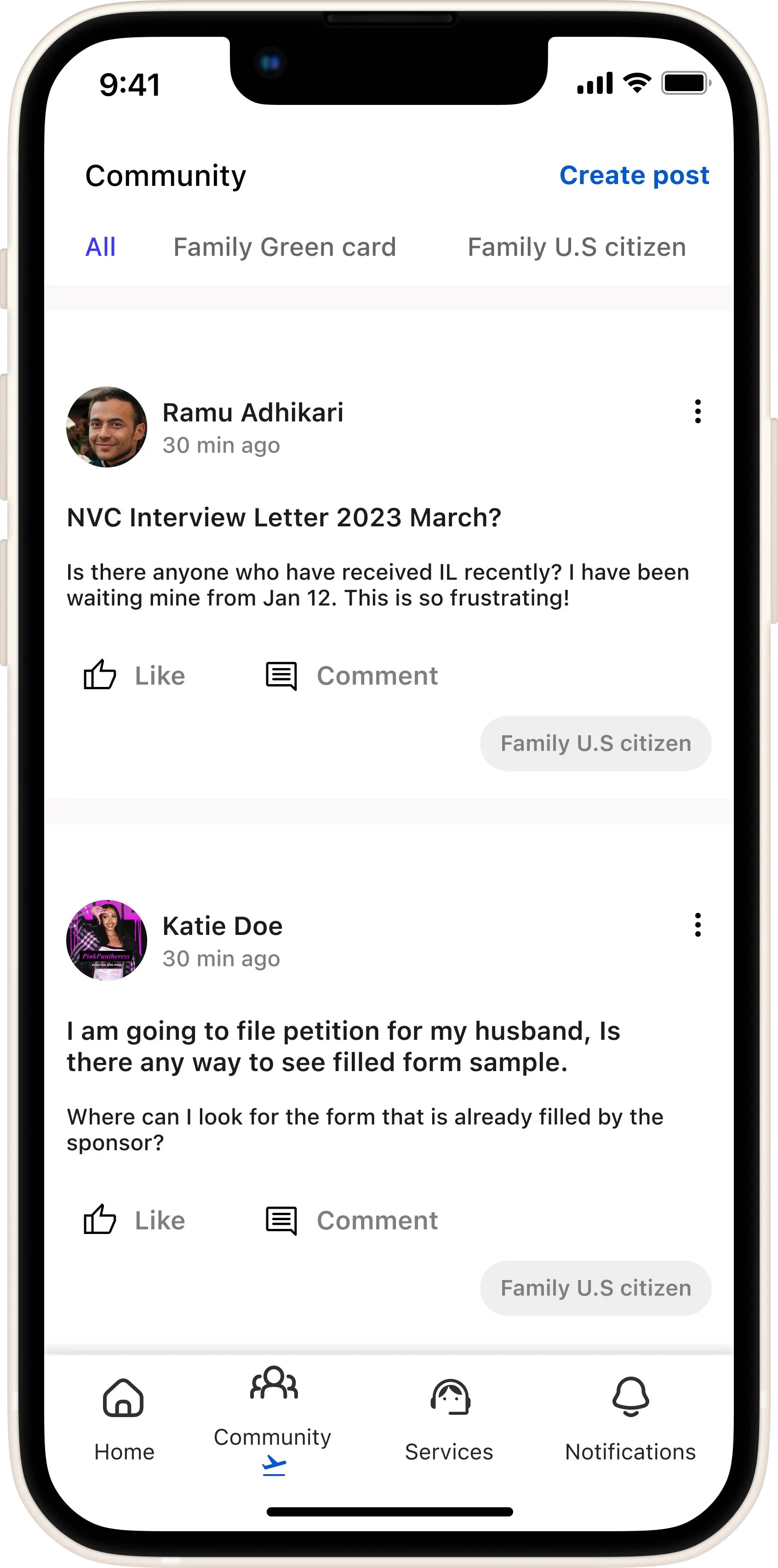Tap Family U.S citizen chip on Ramu's post
Image resolution: width=778 pixels, height=1568 pixels.
(x=595, y=743)
